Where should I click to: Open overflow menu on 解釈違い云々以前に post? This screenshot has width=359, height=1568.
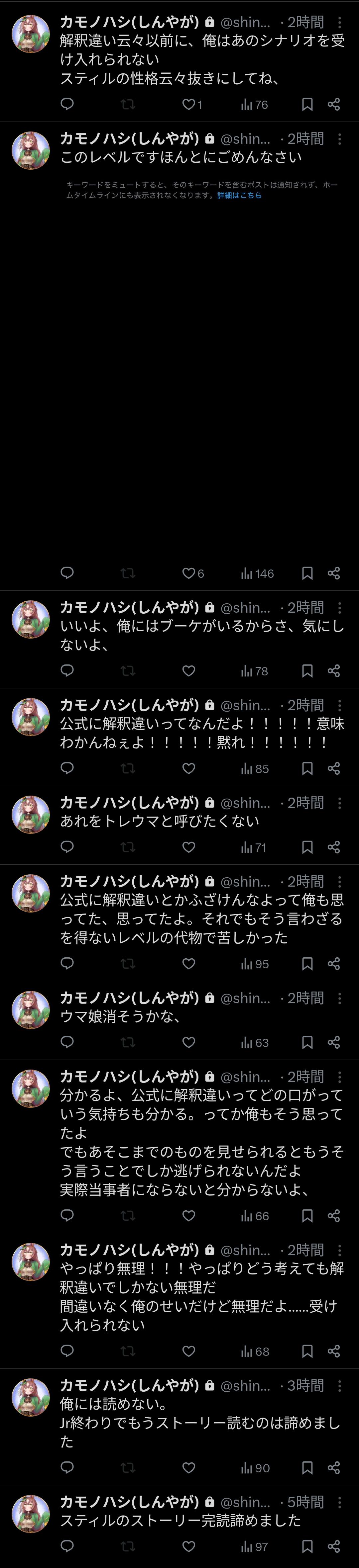[339, 23]
